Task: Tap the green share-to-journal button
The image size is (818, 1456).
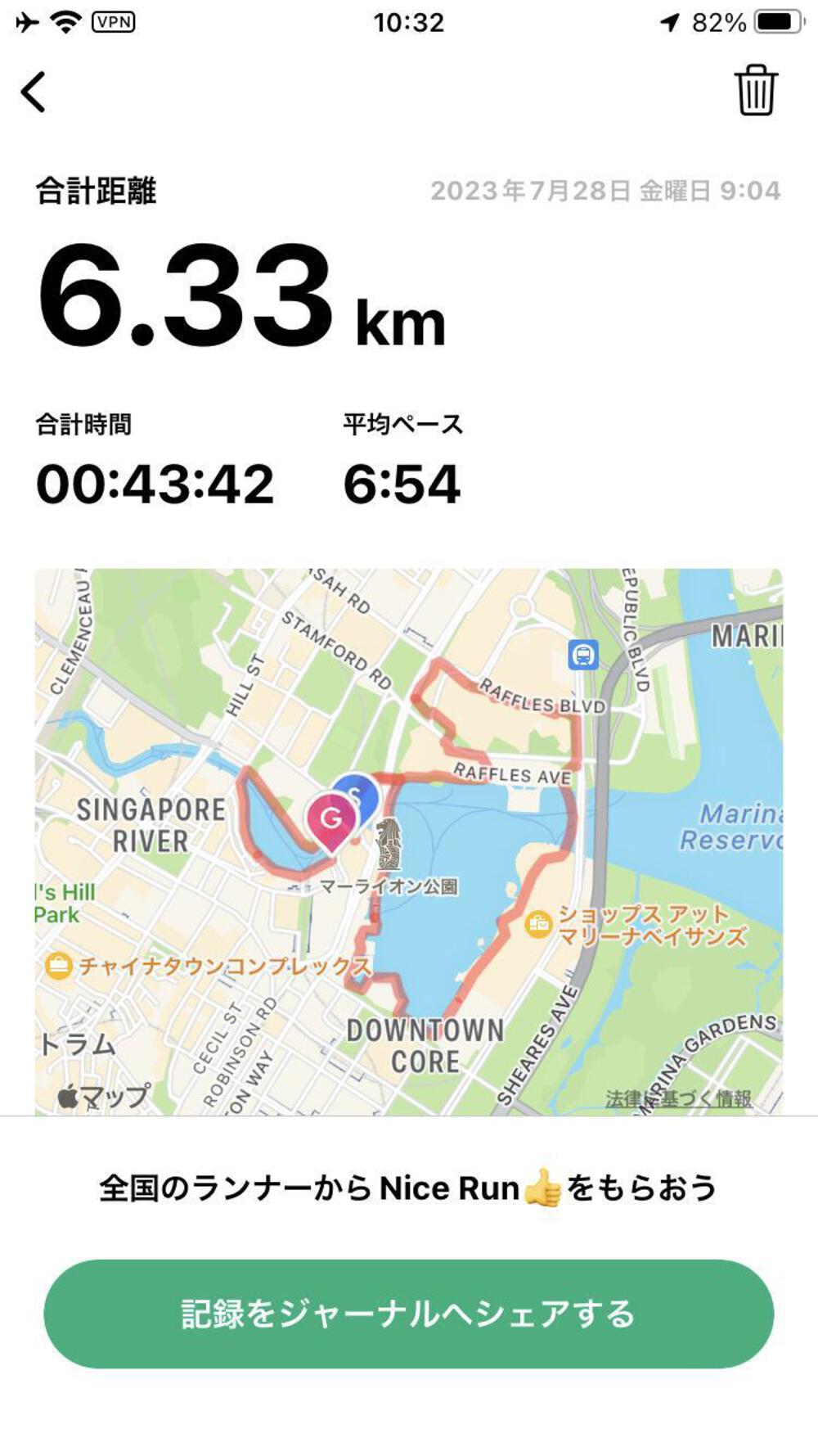Action: point(408,1314)
